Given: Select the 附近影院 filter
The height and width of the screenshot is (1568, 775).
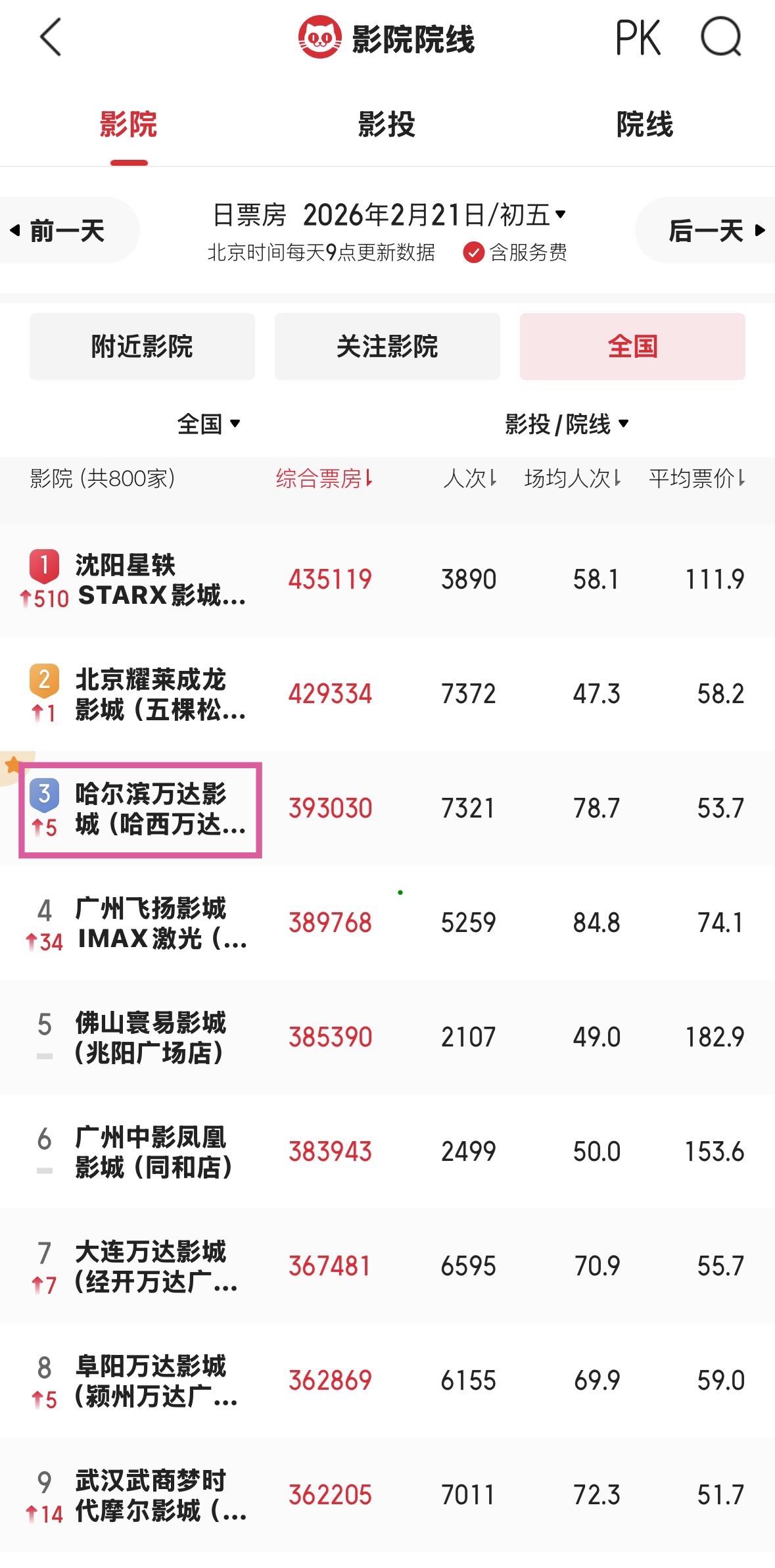Looking at the screenshot, I should (x=142, y=347).
